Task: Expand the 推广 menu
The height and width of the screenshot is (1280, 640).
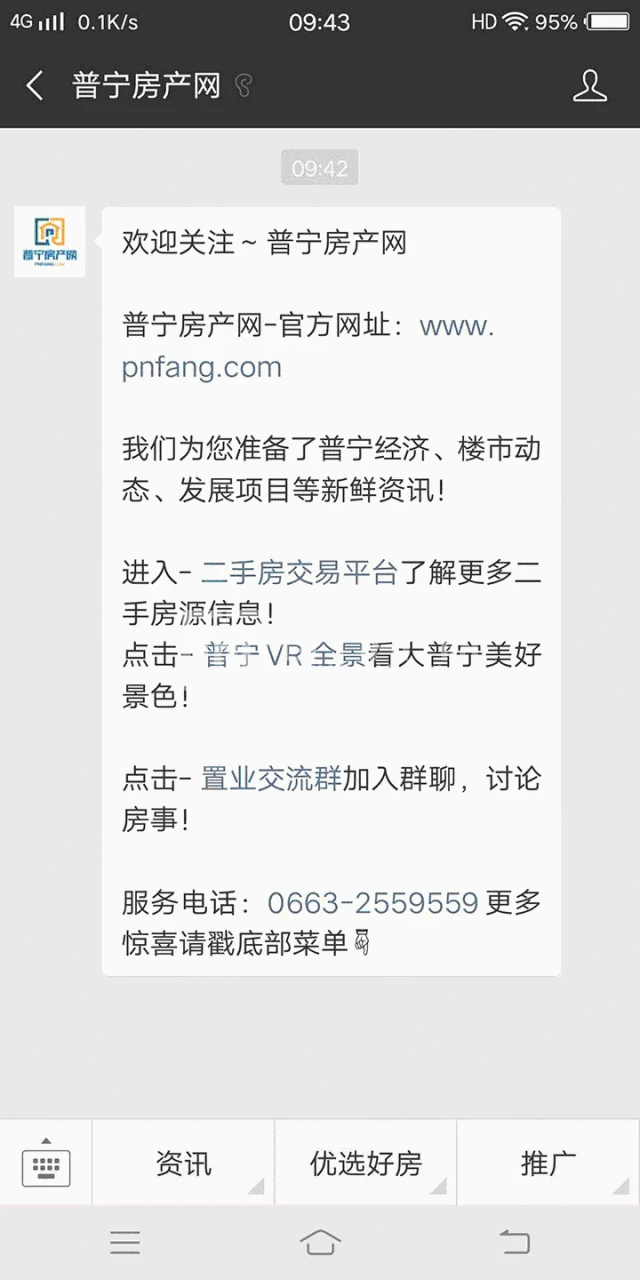Action: point(548,1164)
